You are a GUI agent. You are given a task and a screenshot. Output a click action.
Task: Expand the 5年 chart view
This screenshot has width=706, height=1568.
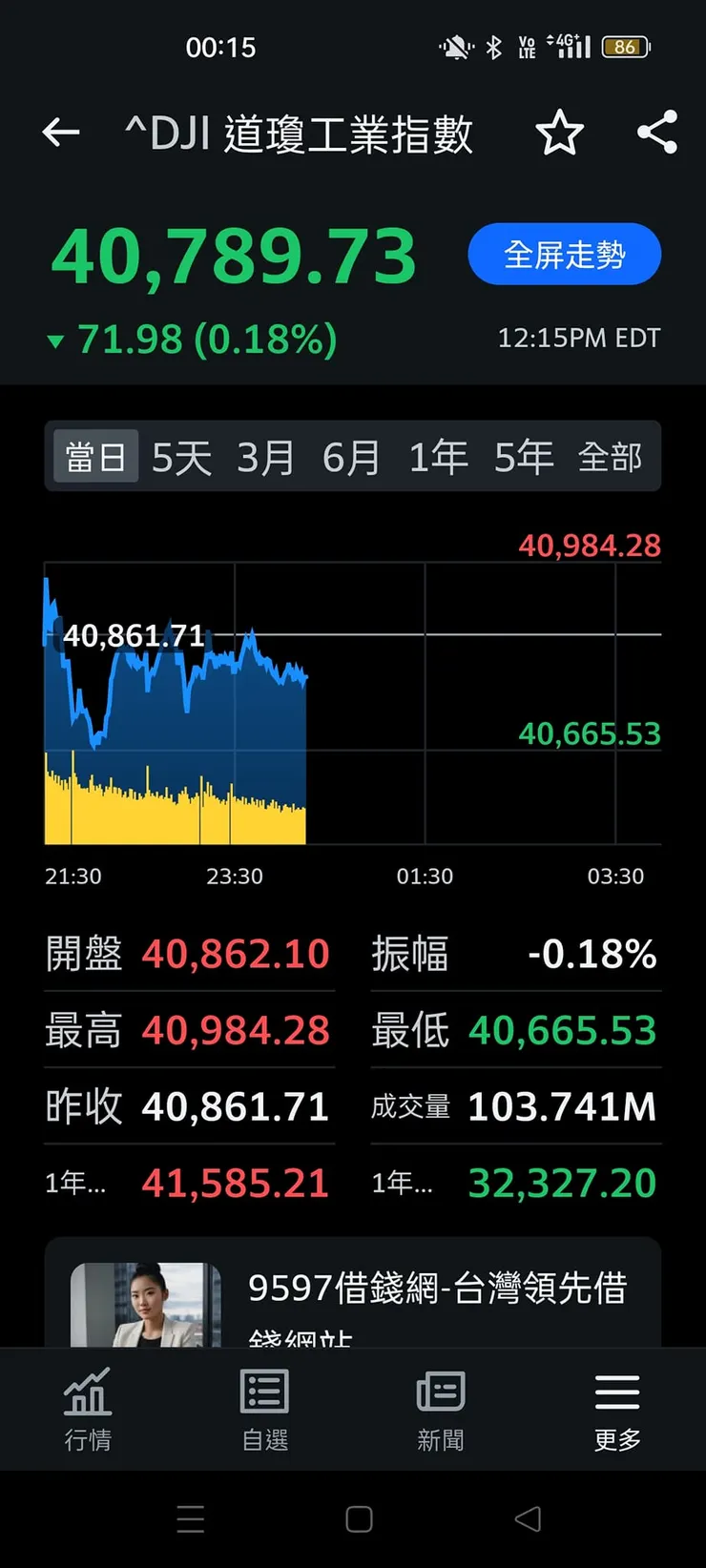(523, 457)
